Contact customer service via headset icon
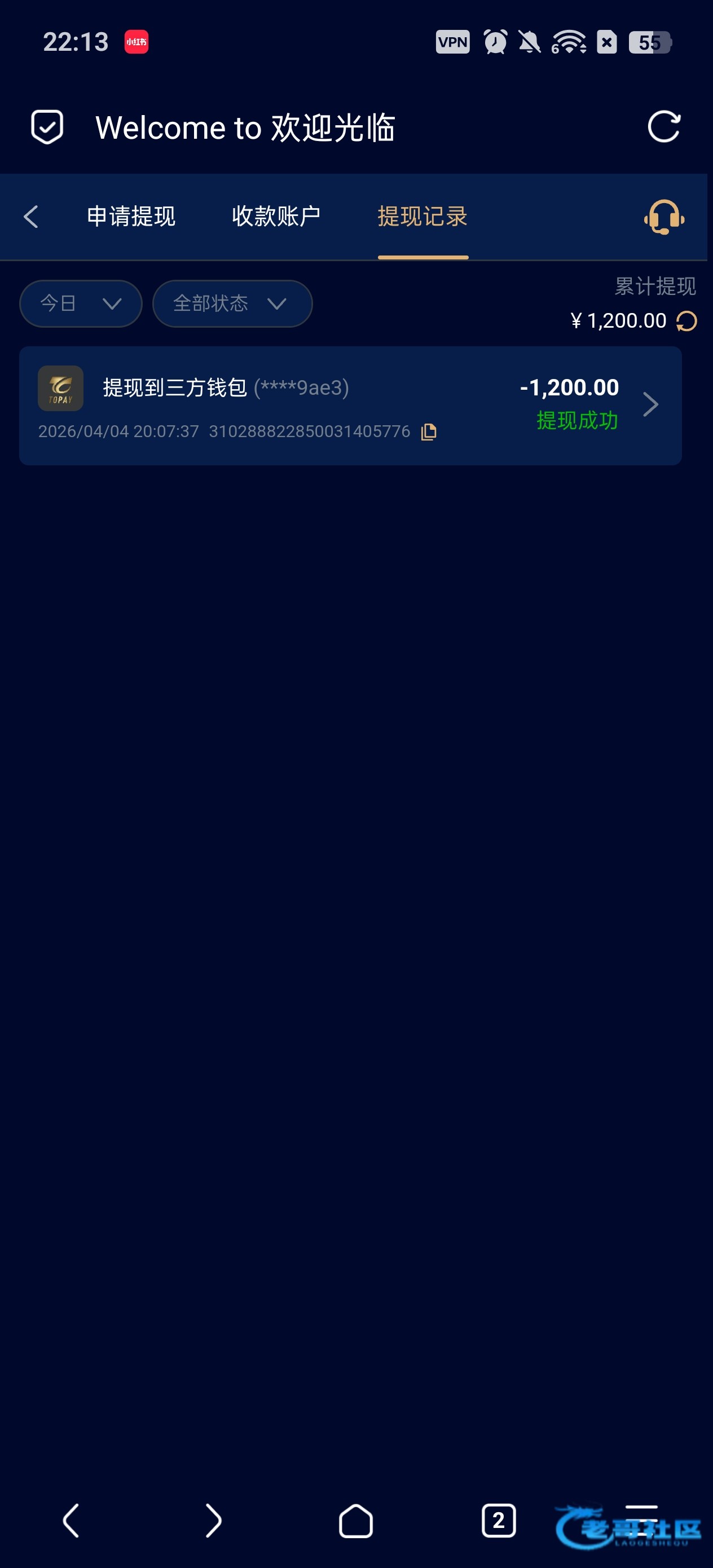Image resolution: width=713 pixels, height=1568 pixels. (x=664, y=217)
